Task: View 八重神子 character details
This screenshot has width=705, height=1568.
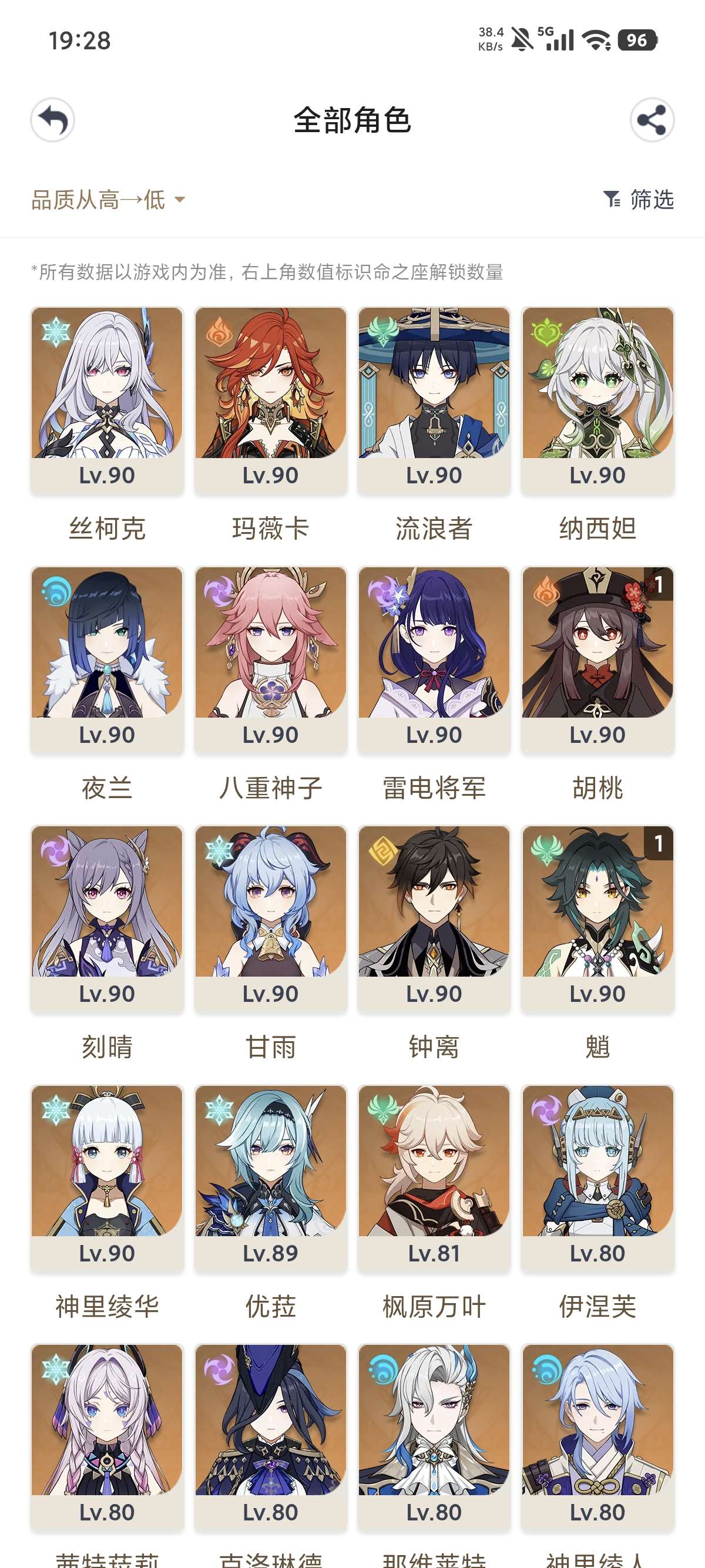Action: tap(270, 659)
